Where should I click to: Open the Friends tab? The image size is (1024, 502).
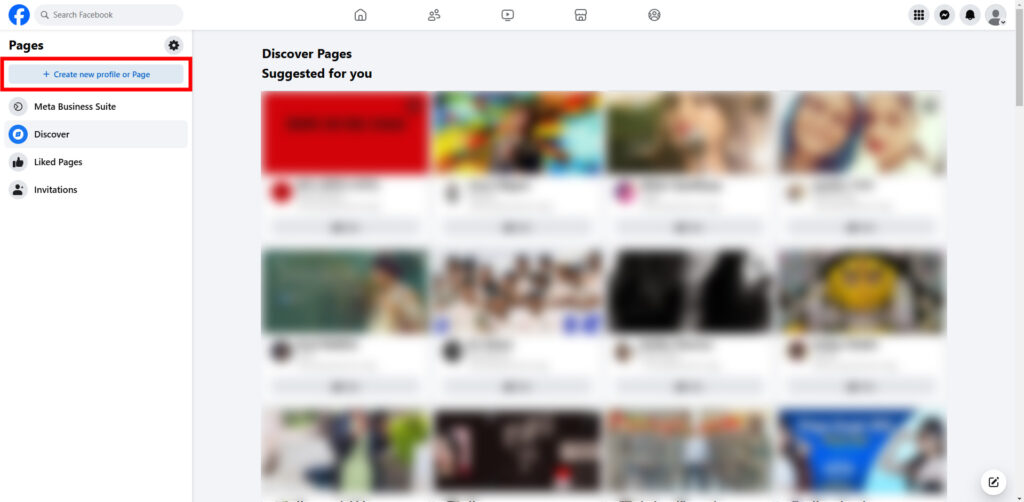click(x=434, y=15)
